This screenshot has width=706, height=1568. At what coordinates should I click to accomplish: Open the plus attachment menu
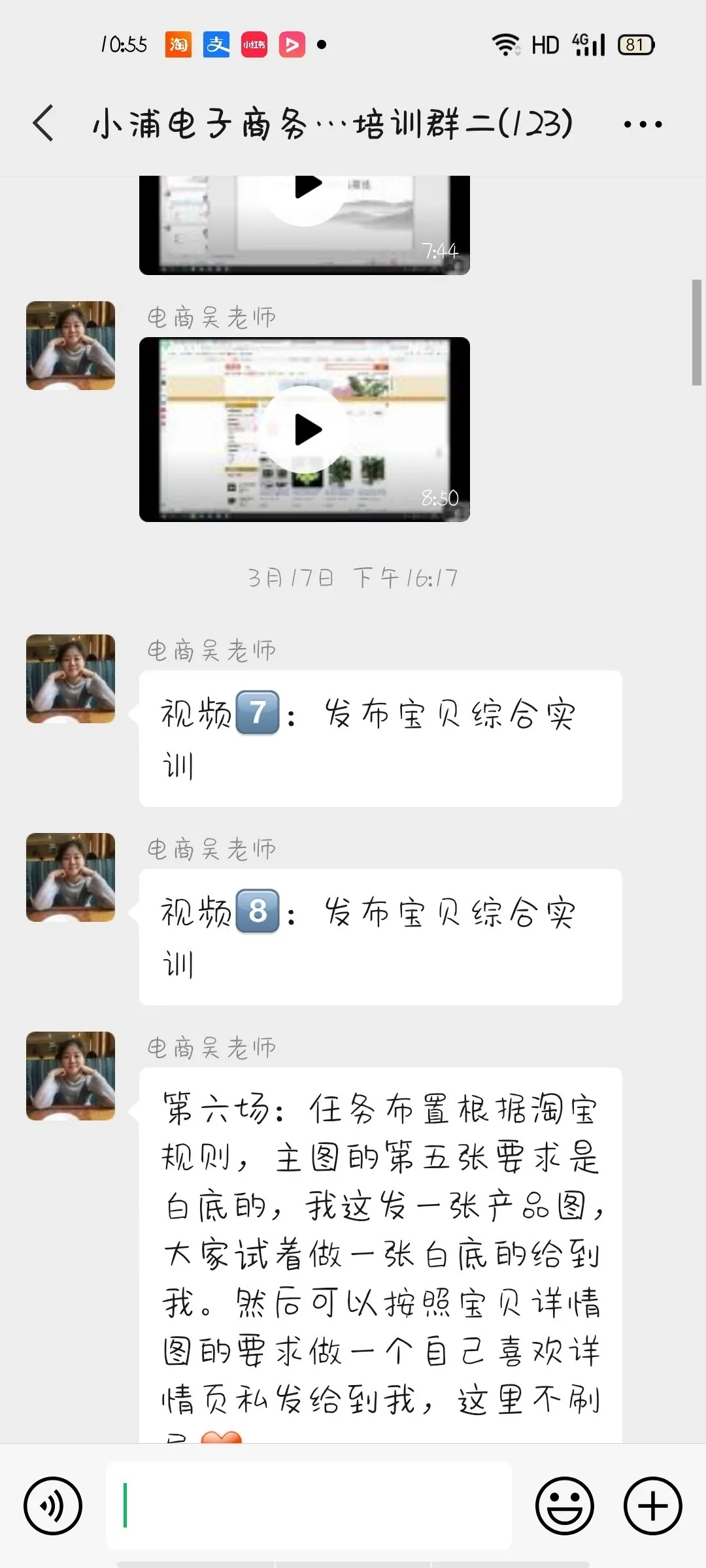click(x=652, y=1506)
